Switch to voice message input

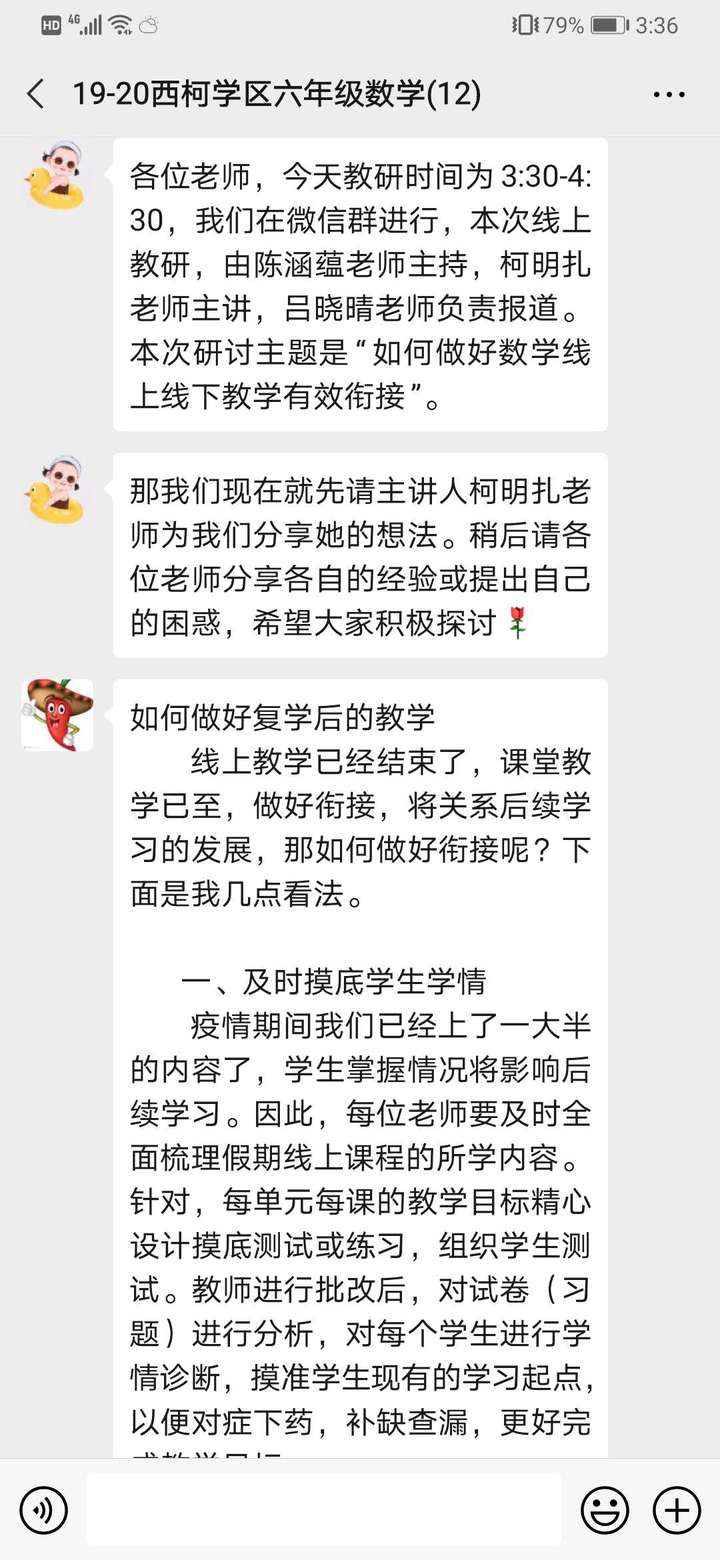coord(43,1509)
